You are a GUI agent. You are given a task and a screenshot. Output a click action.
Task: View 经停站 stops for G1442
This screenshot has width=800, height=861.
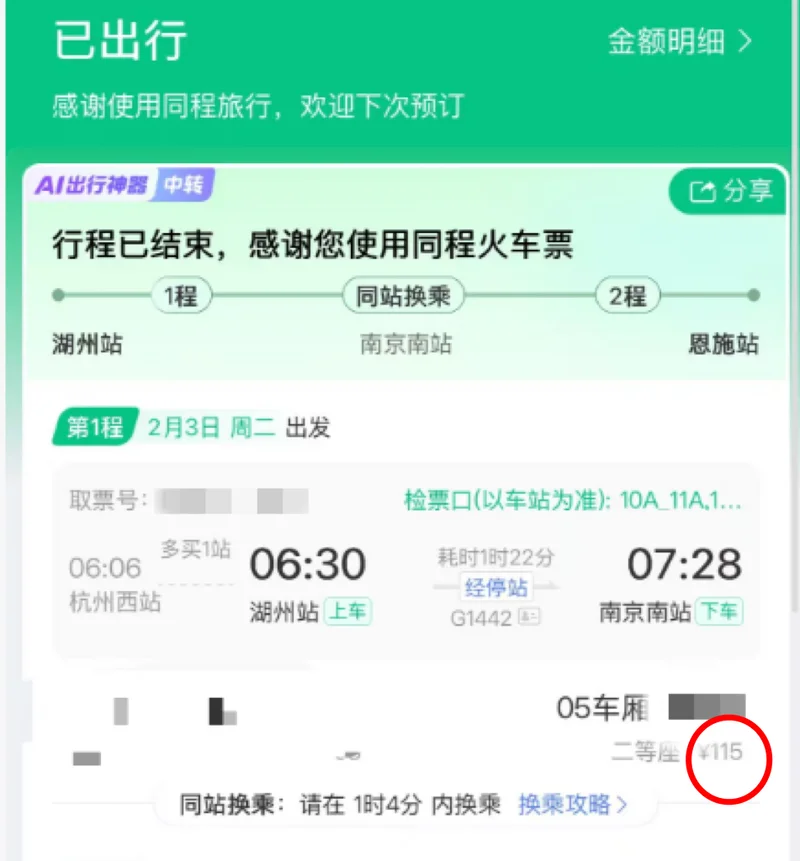coord(495,587)
